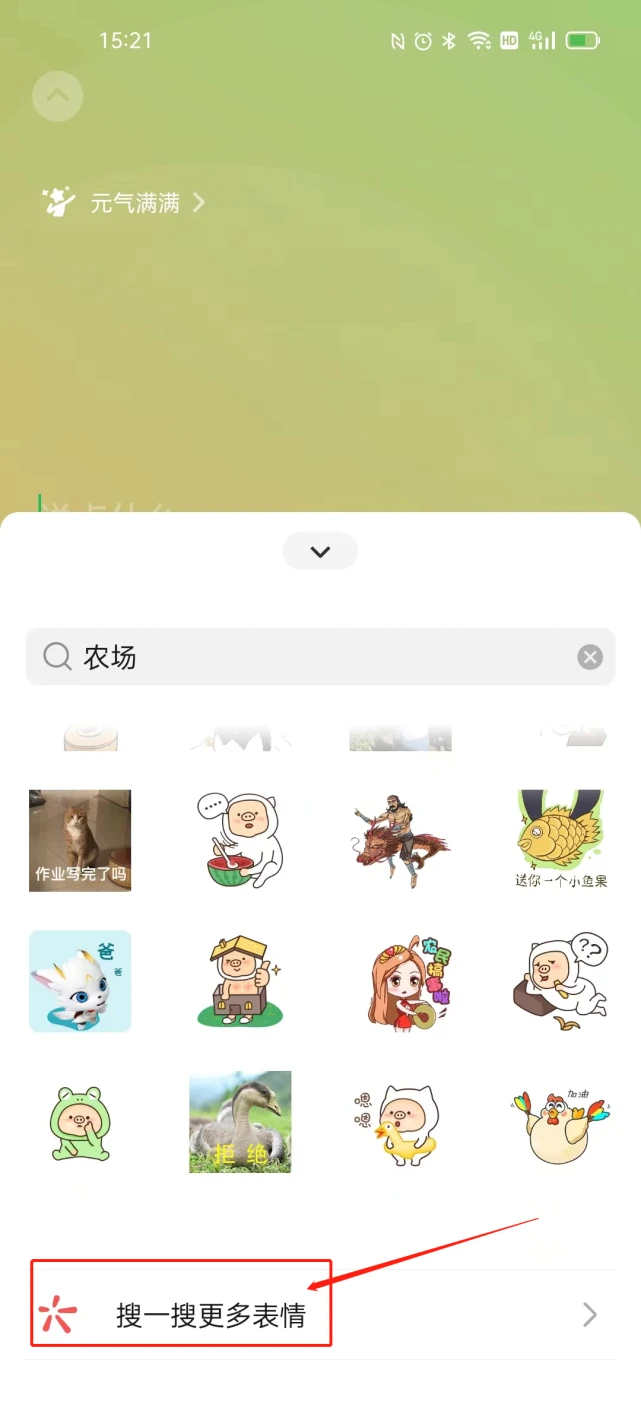Open 搜一搜更多表情 row

coord(320,1315)
